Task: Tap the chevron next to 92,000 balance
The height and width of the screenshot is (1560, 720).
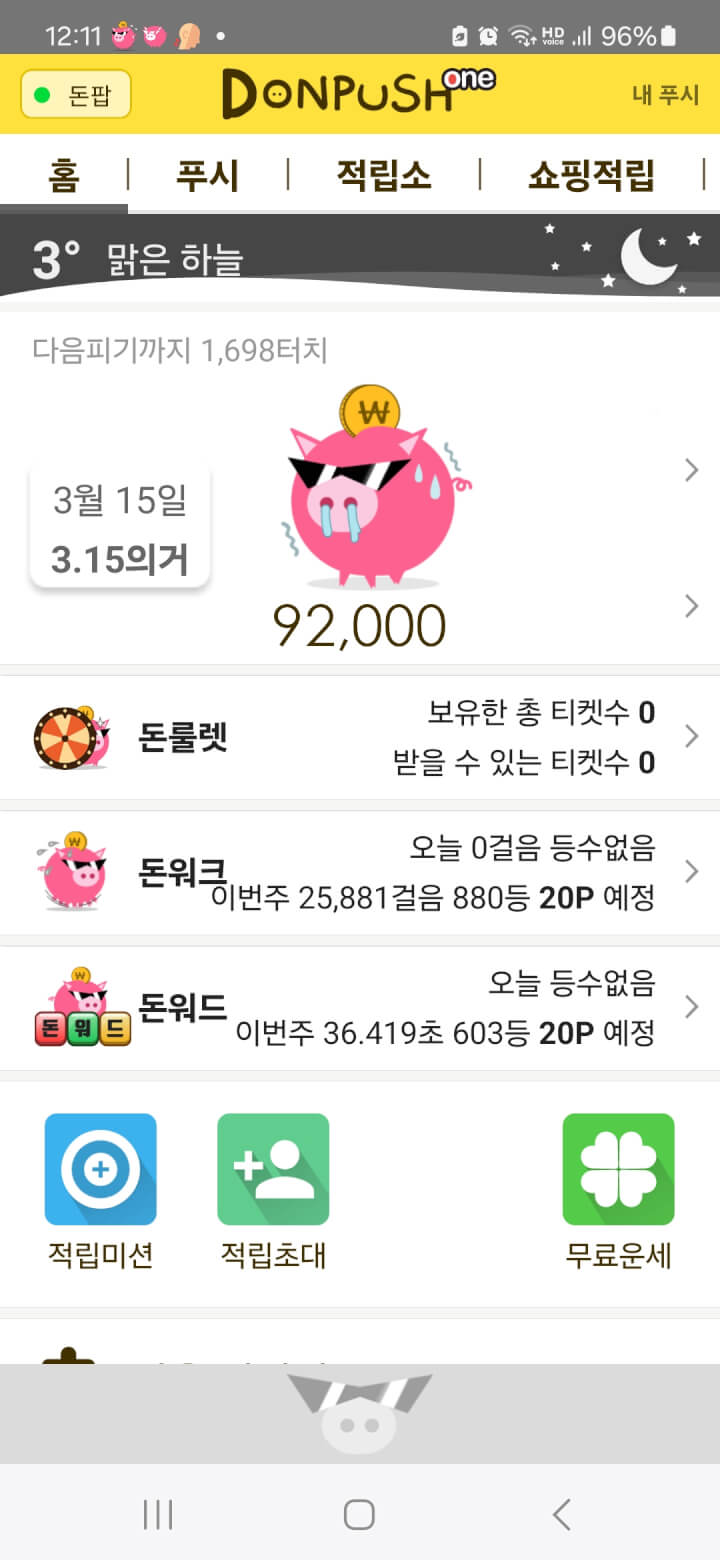Action: pyautogui.click(x=691, y=605)
